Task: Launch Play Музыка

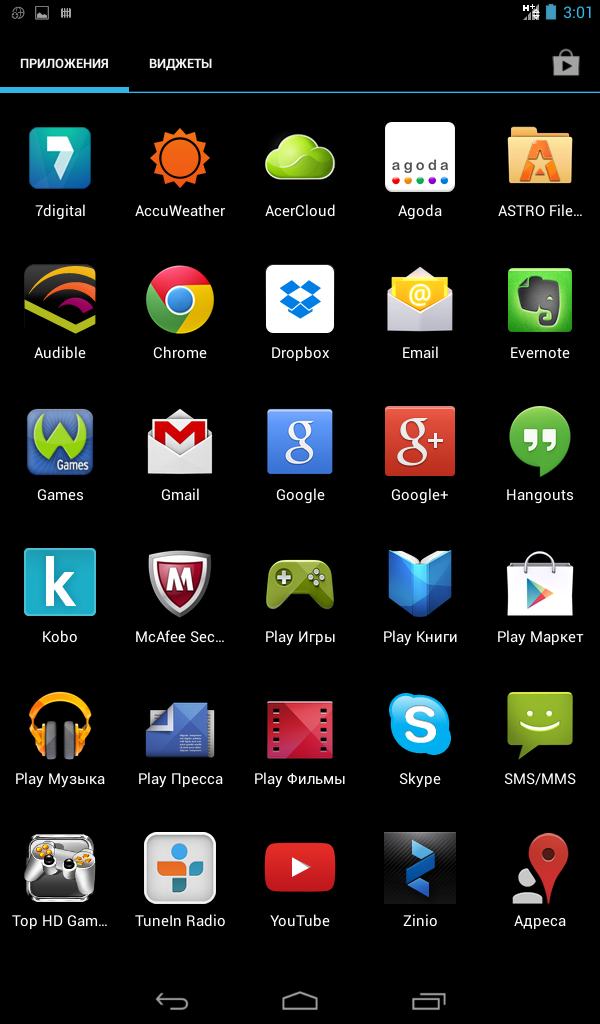Action: pos(60,726)
